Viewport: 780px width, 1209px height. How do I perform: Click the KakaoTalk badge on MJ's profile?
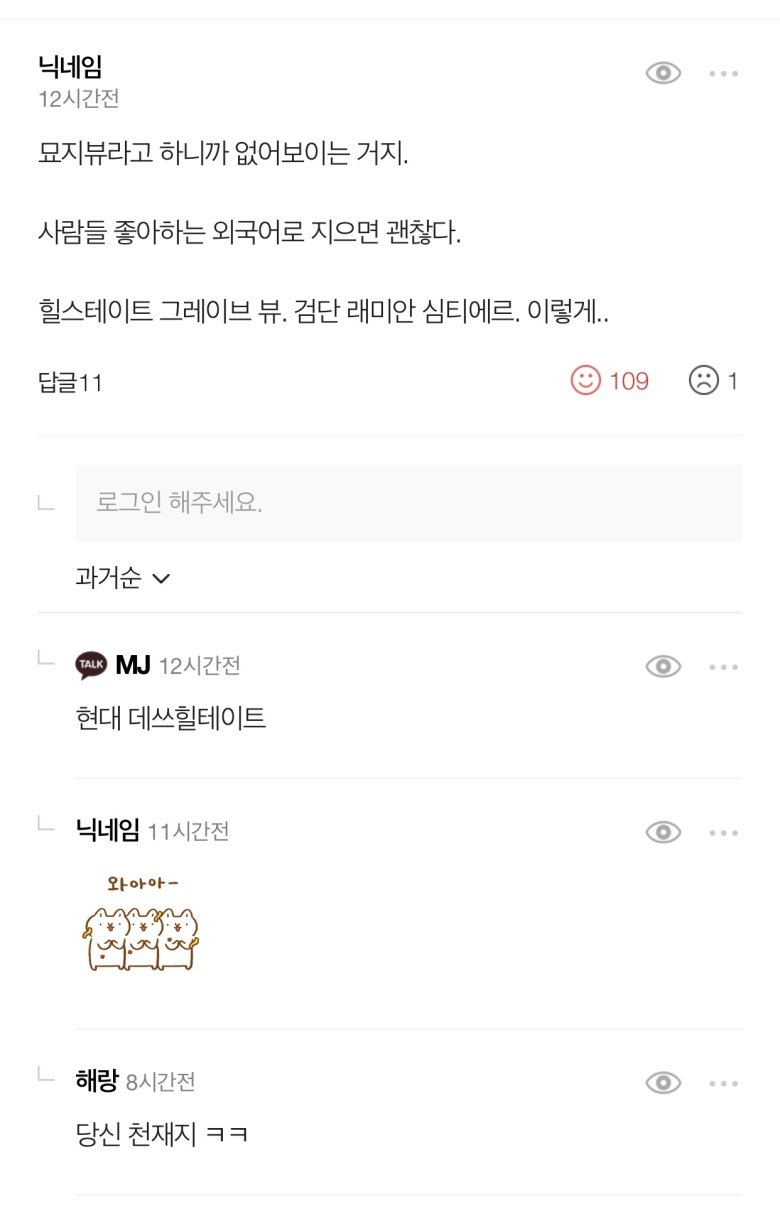tap(90, 665)
